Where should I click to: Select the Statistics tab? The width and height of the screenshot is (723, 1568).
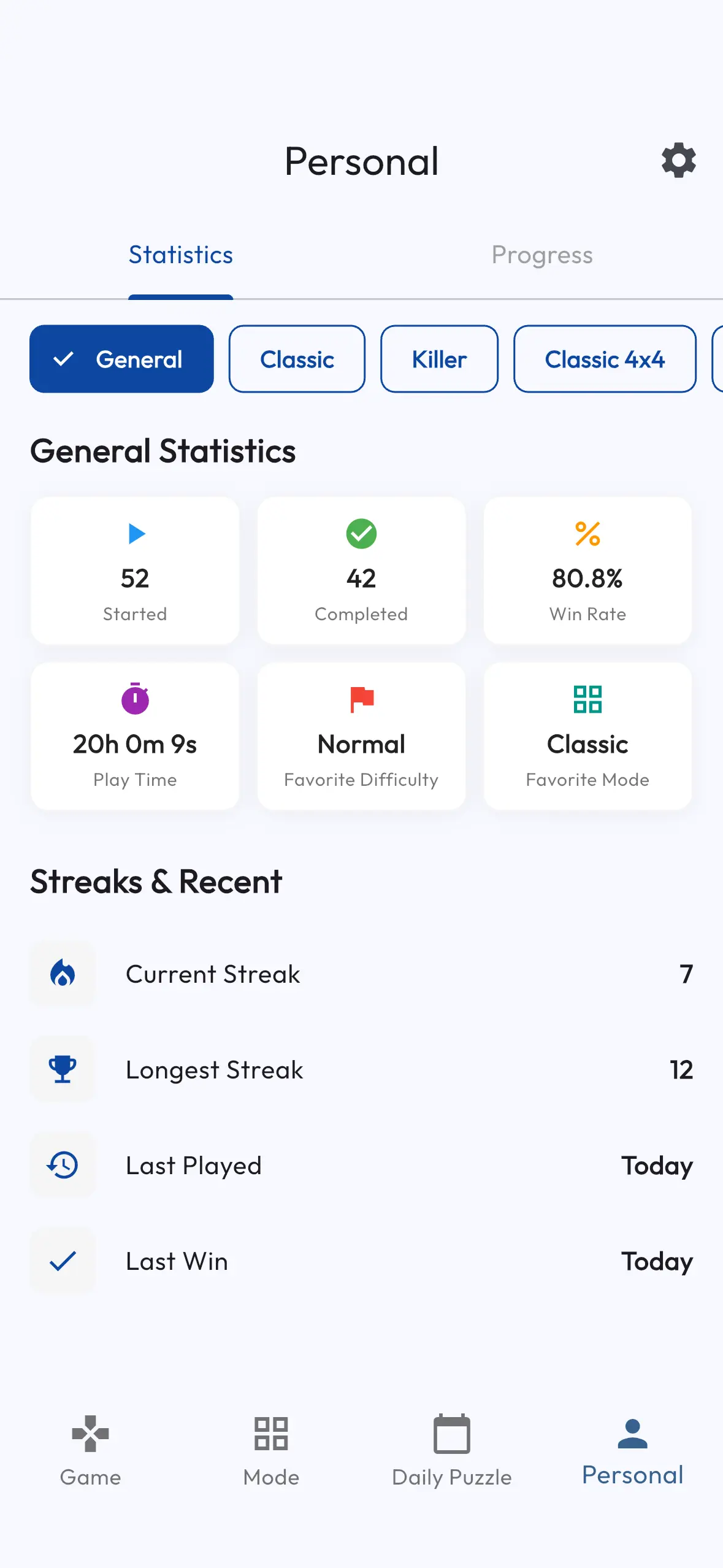coord(180,255)
